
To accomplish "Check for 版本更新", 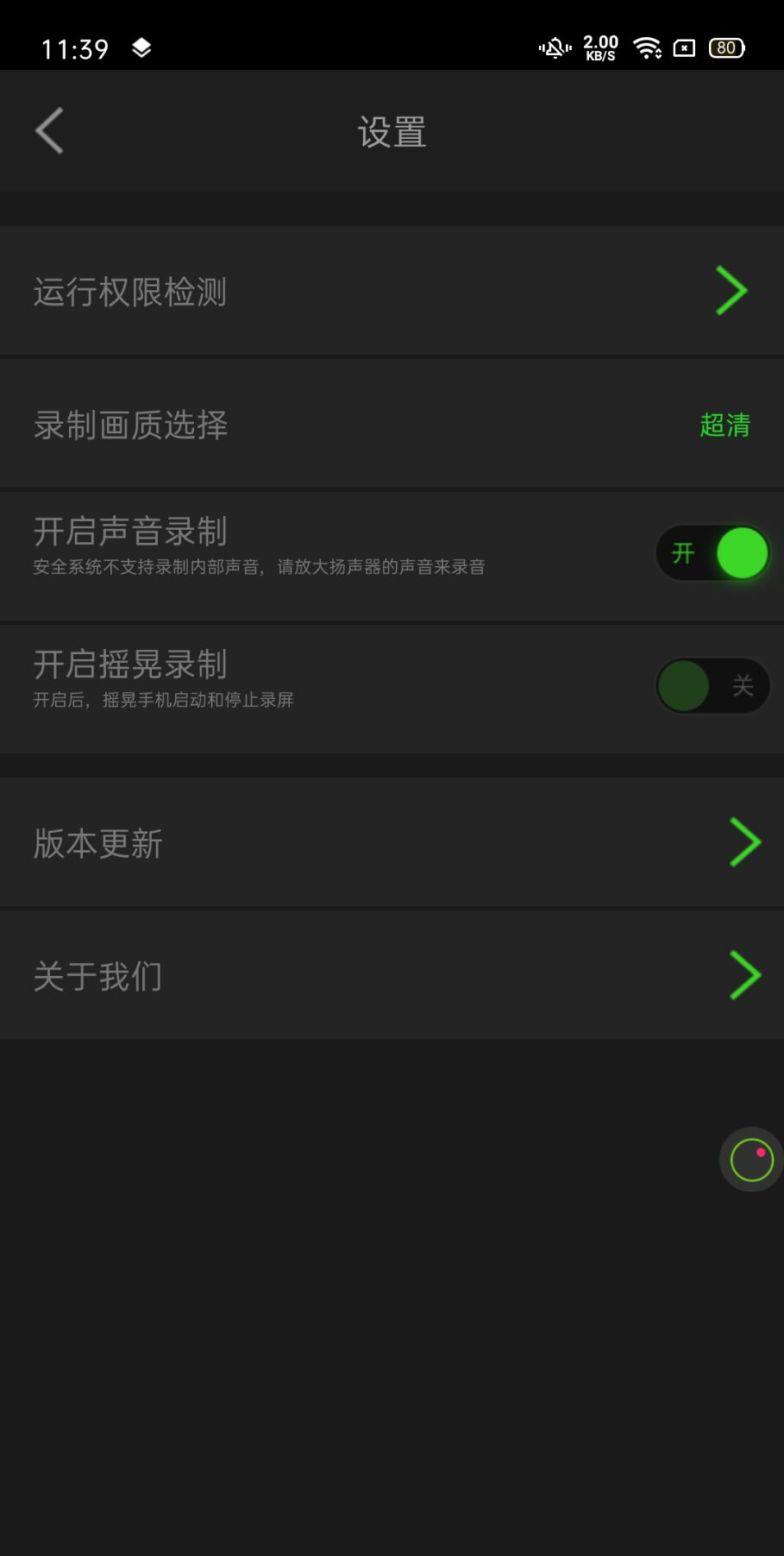I will [x=392, y=842].
